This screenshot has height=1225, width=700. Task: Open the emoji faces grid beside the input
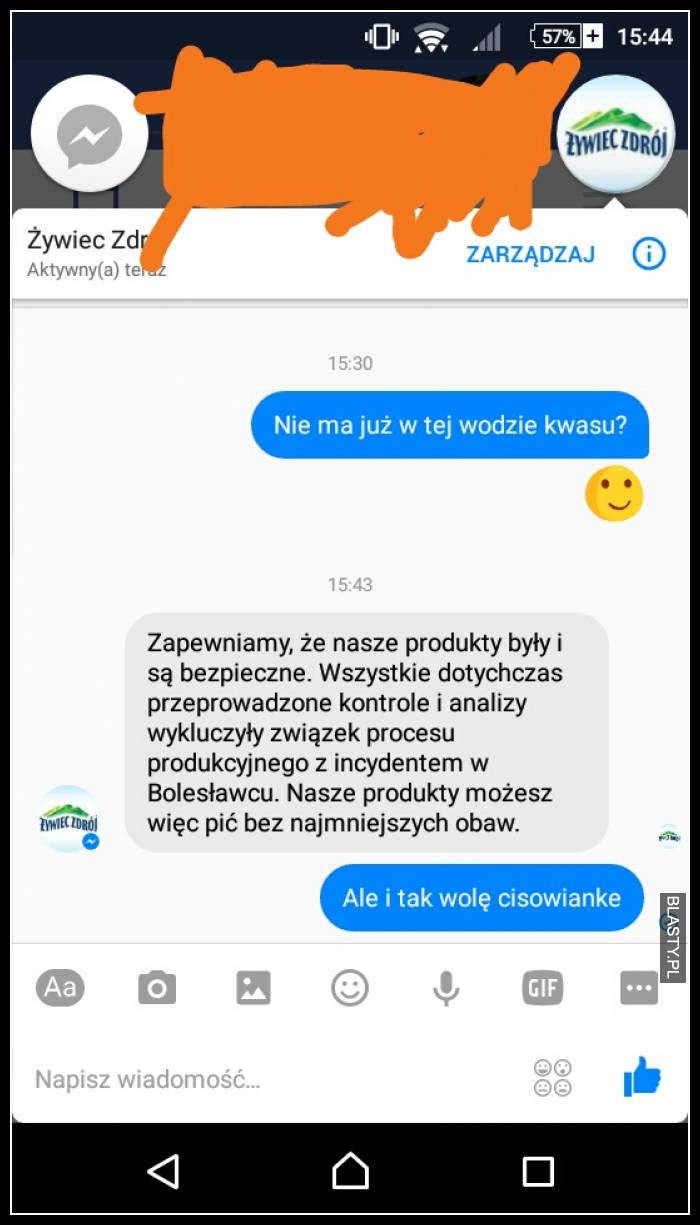point(552,1077)
